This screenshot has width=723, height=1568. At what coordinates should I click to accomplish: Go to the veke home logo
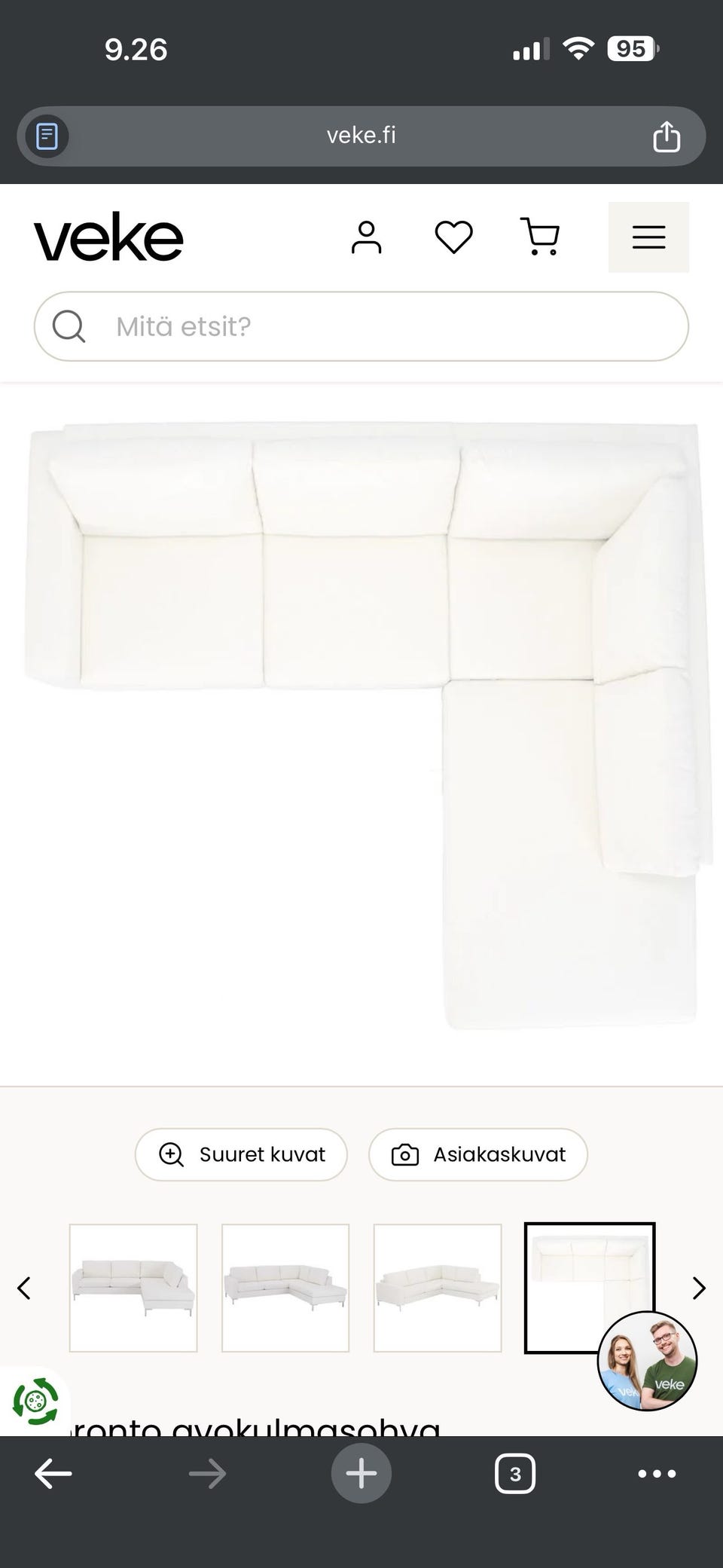(x=108, y=237)
